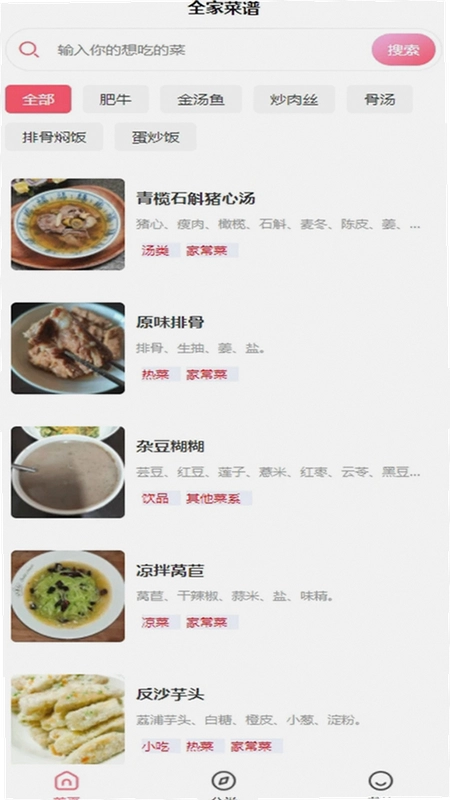View the 杂豆糊糊 recipe
This screenshot has width=450, height=800.
[225, 472]
